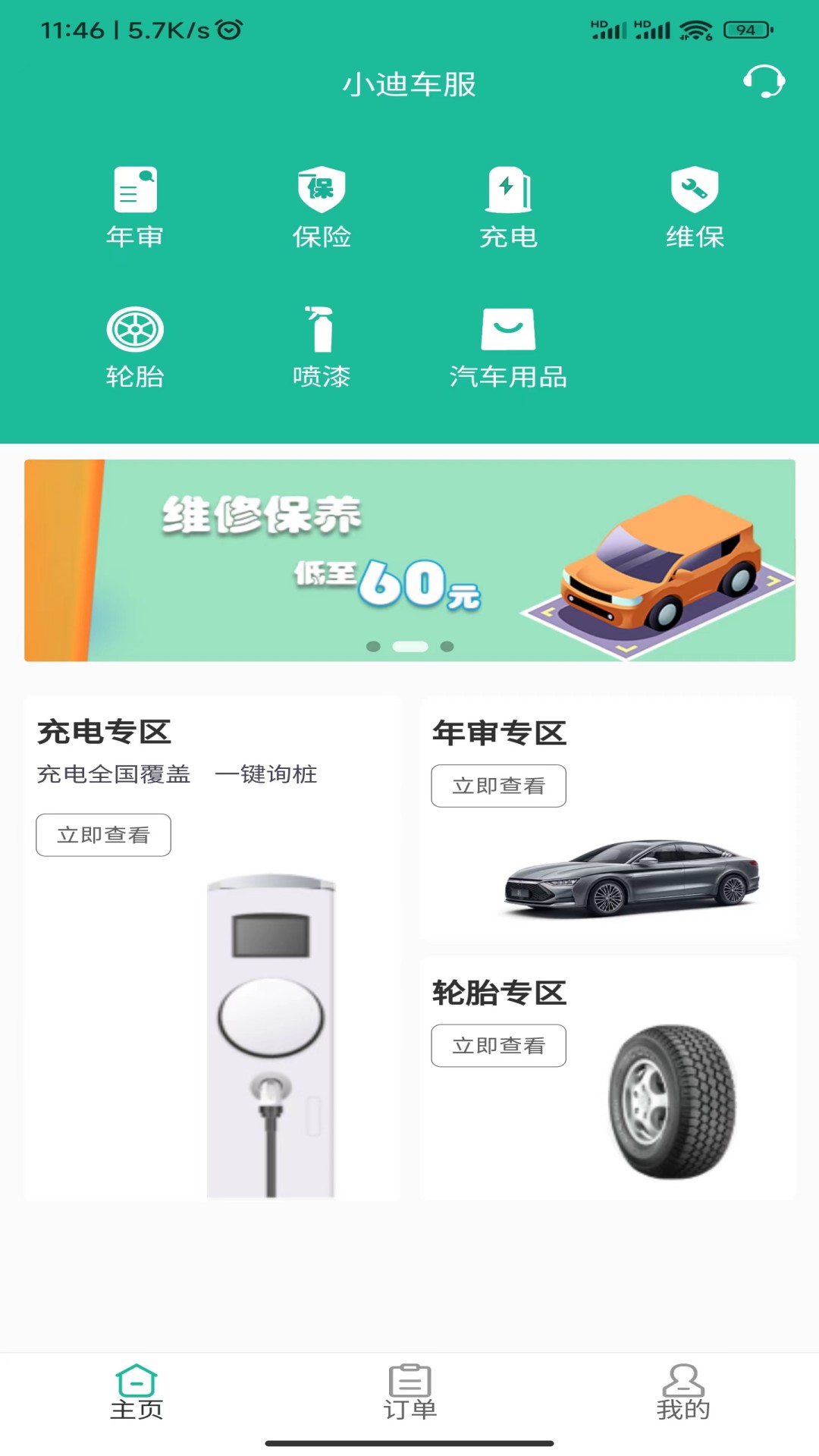Screen dimensions: 819x1456
Task: Open the 轮胎 tire service
Action: (x=135, y=347)
